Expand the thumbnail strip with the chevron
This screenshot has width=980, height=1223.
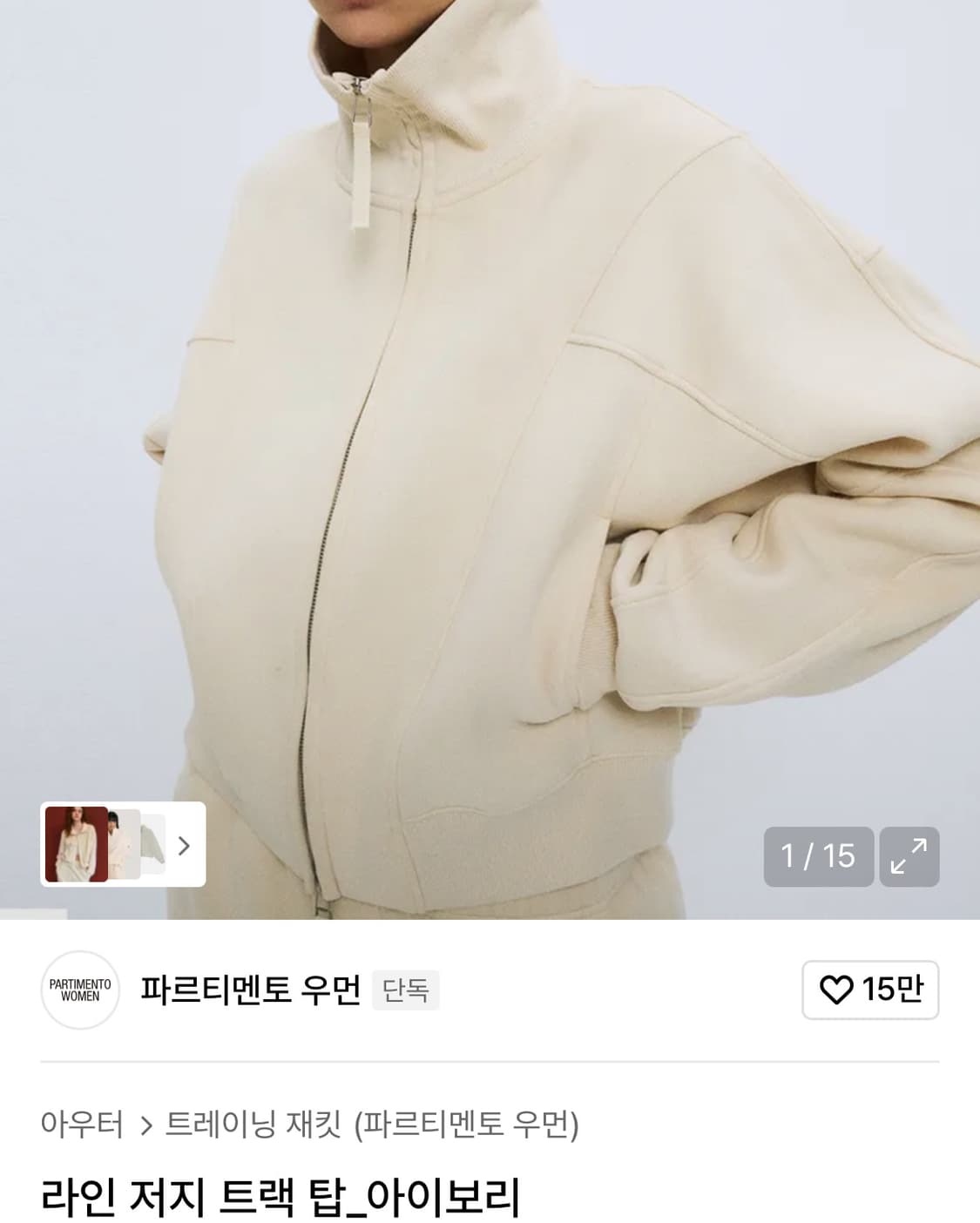(184, 844)
